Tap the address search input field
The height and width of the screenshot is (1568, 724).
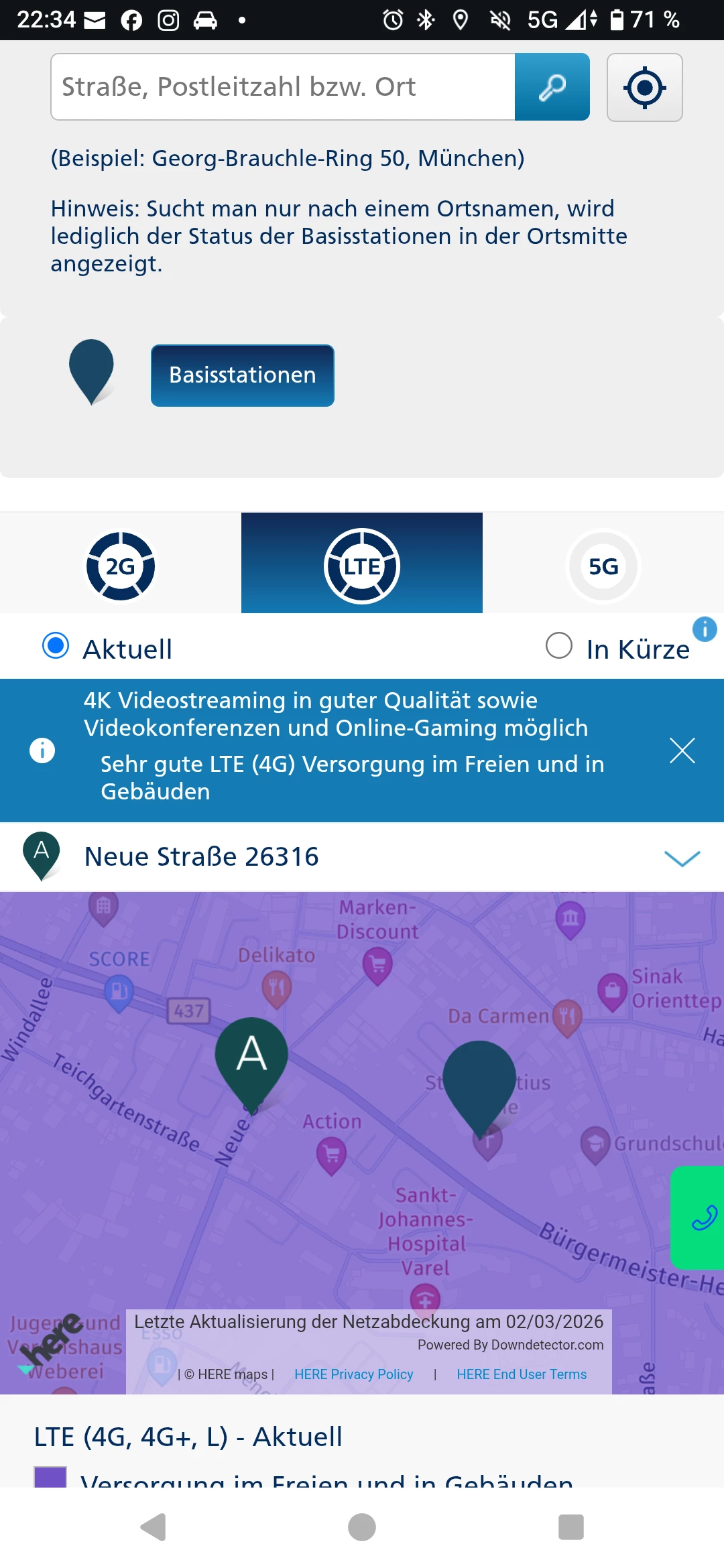(282, 87)
